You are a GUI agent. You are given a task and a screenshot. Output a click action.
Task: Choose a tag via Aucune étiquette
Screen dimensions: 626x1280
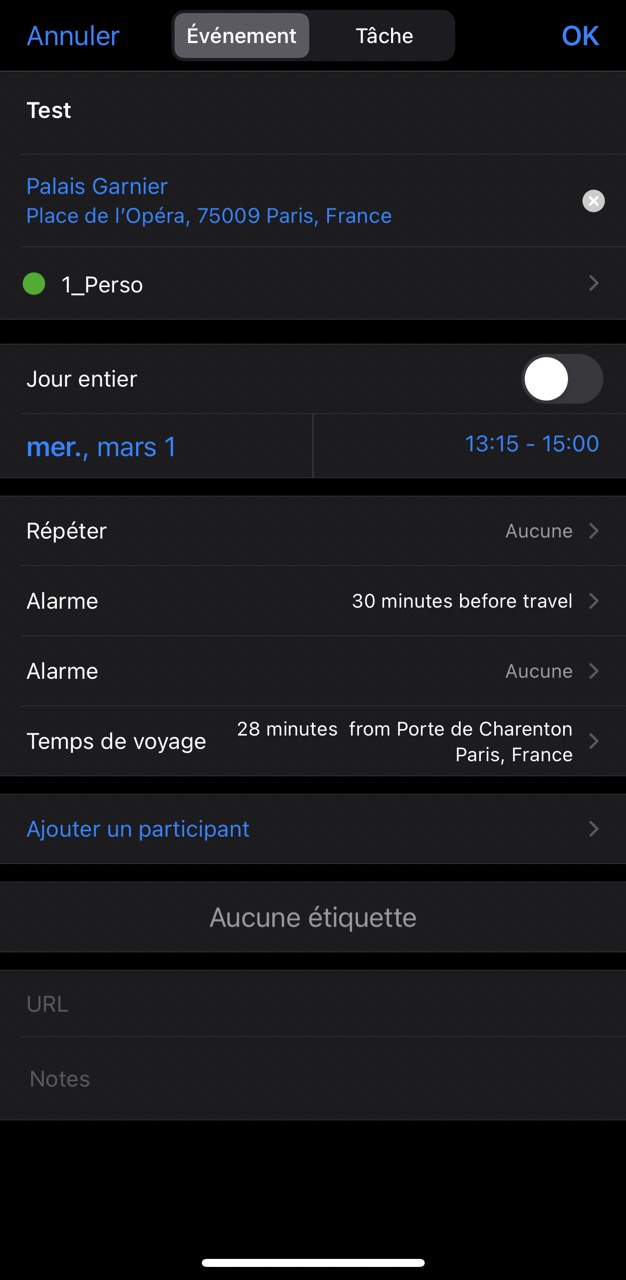tap(312, 917)
